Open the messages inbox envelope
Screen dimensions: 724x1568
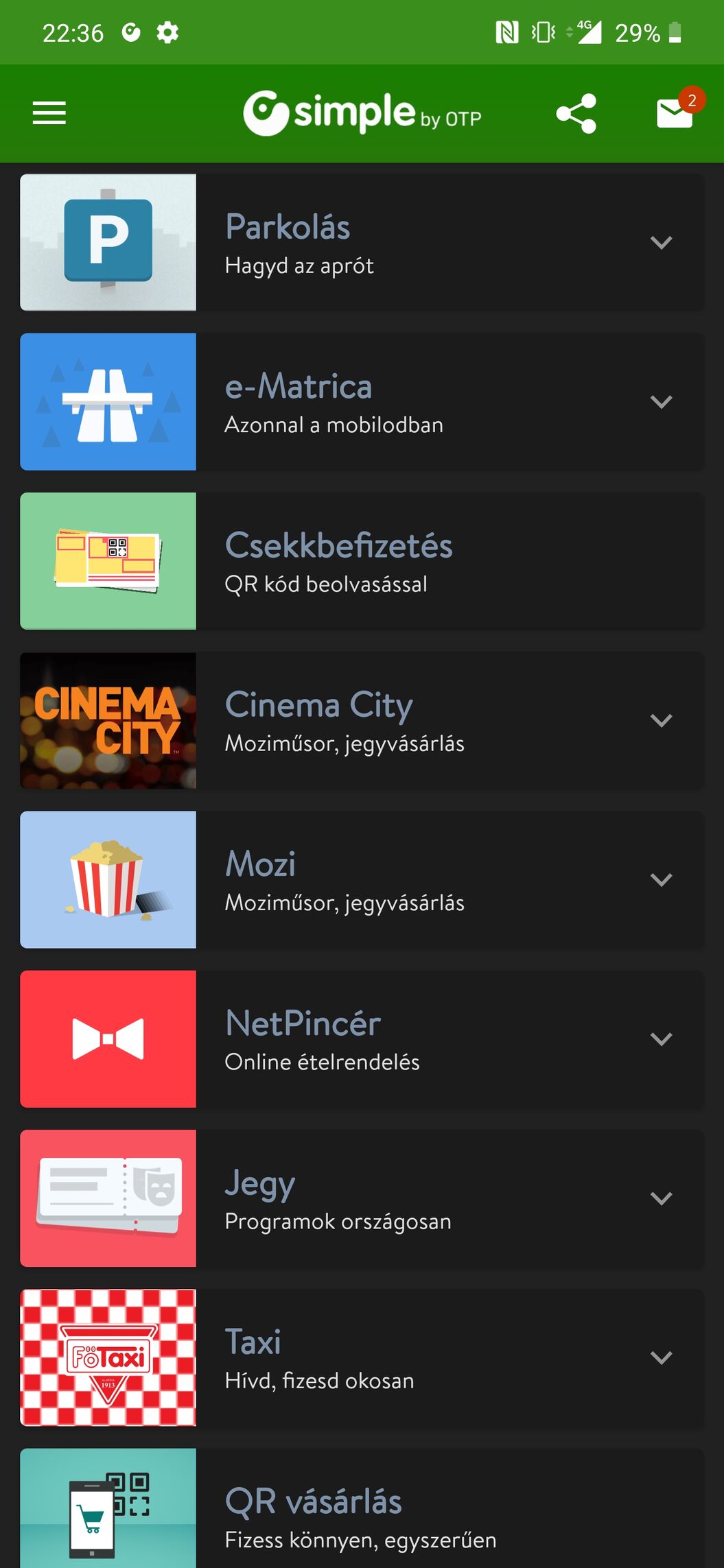click(675, 113)
